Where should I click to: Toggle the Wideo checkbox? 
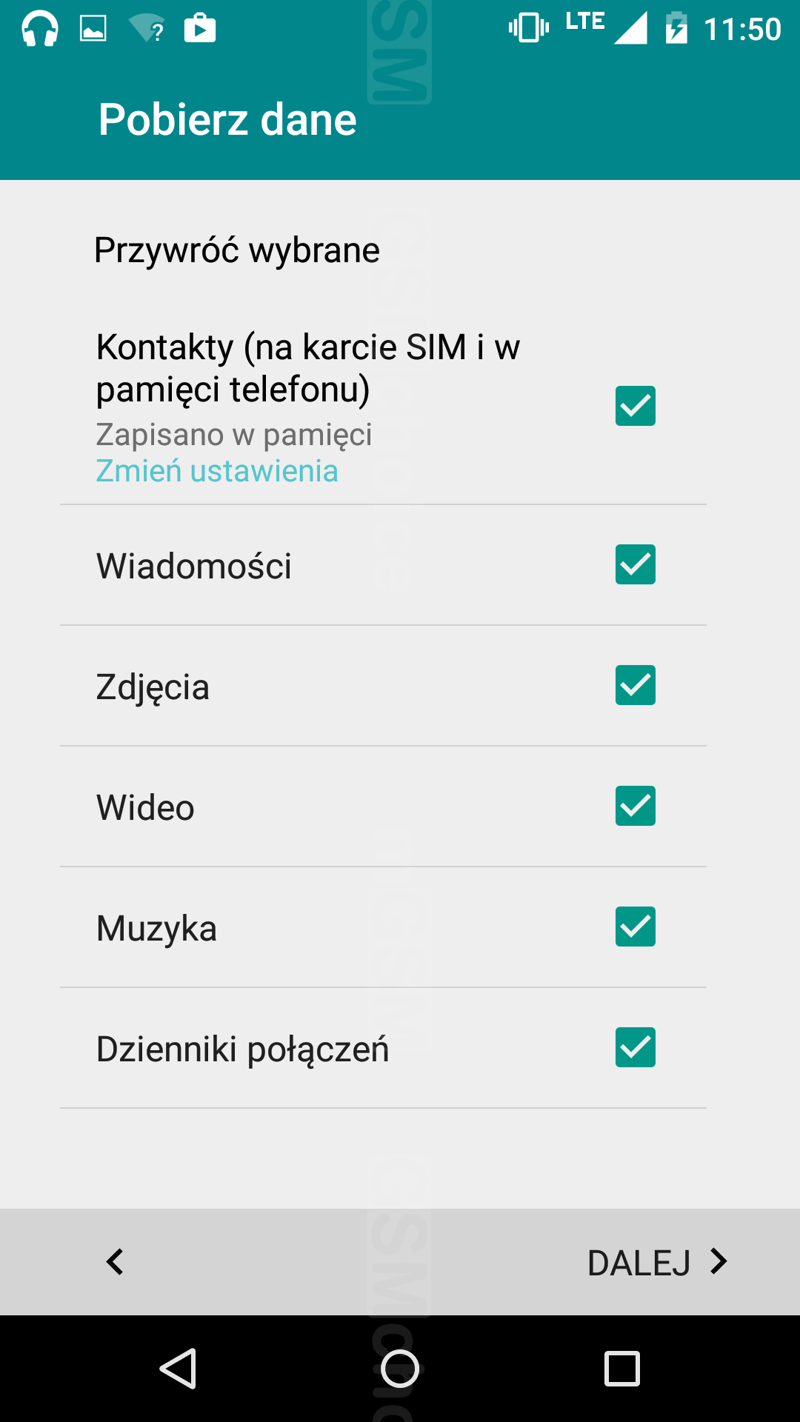tap(635, 806)
